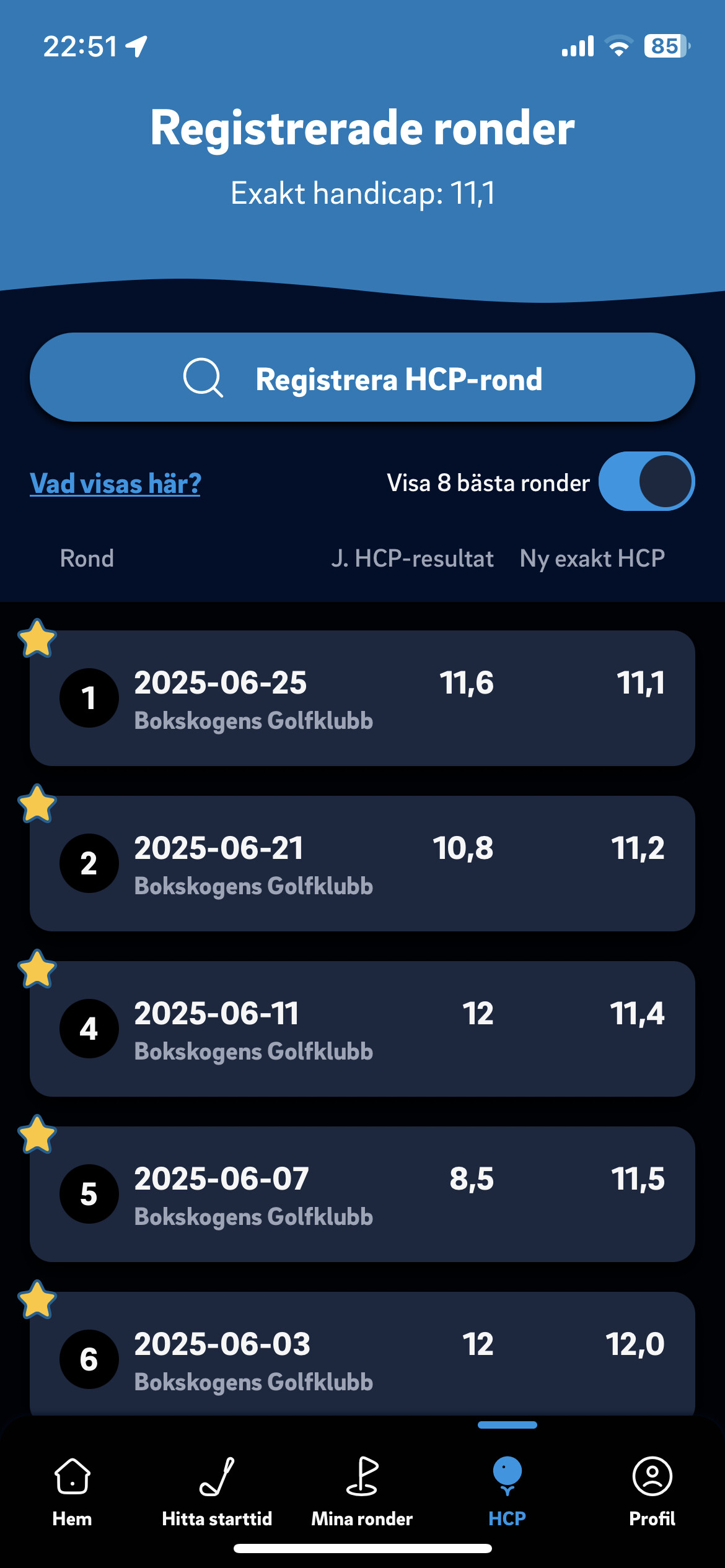
Task: Switch to the Profil tab
Action: (652, 1491)
